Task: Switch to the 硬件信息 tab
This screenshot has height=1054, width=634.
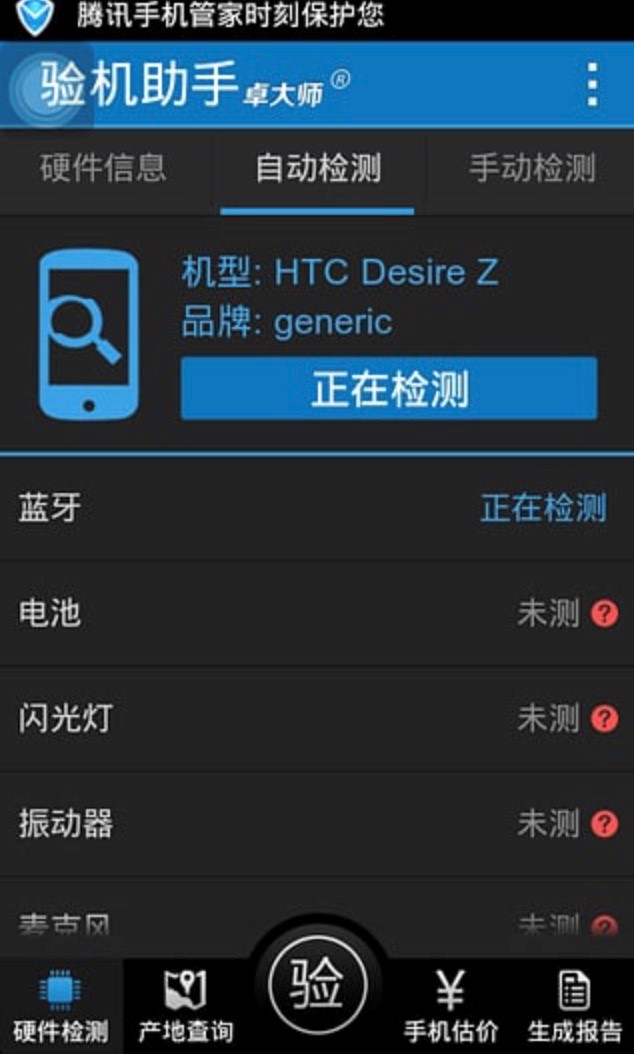Action: tap(103, 168)
